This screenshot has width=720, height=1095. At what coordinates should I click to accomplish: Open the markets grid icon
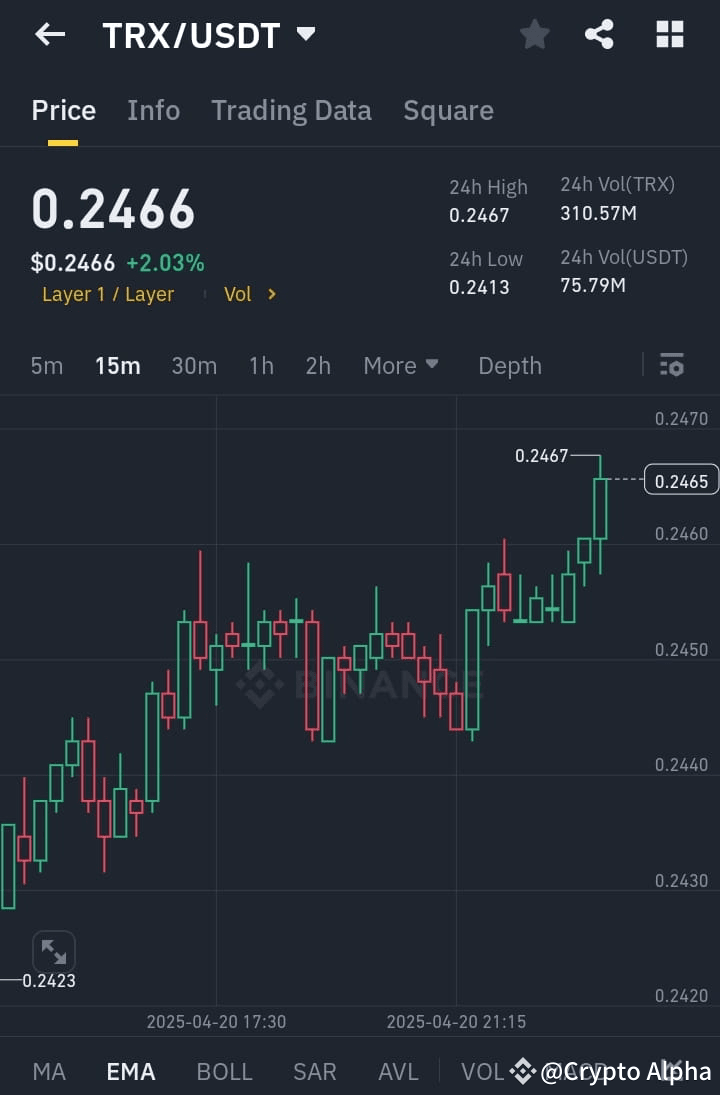[669, 34]
